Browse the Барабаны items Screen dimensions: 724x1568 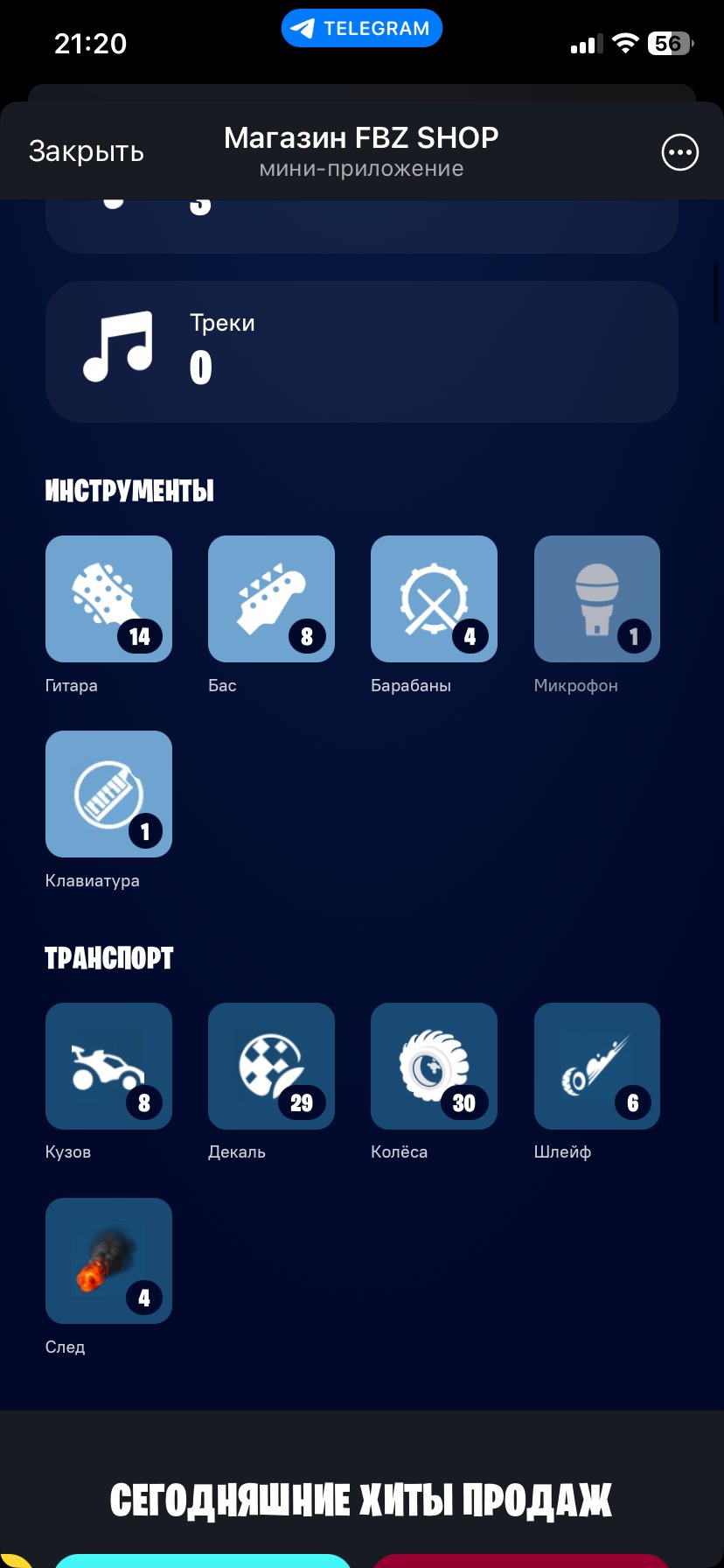click(434, 598)
